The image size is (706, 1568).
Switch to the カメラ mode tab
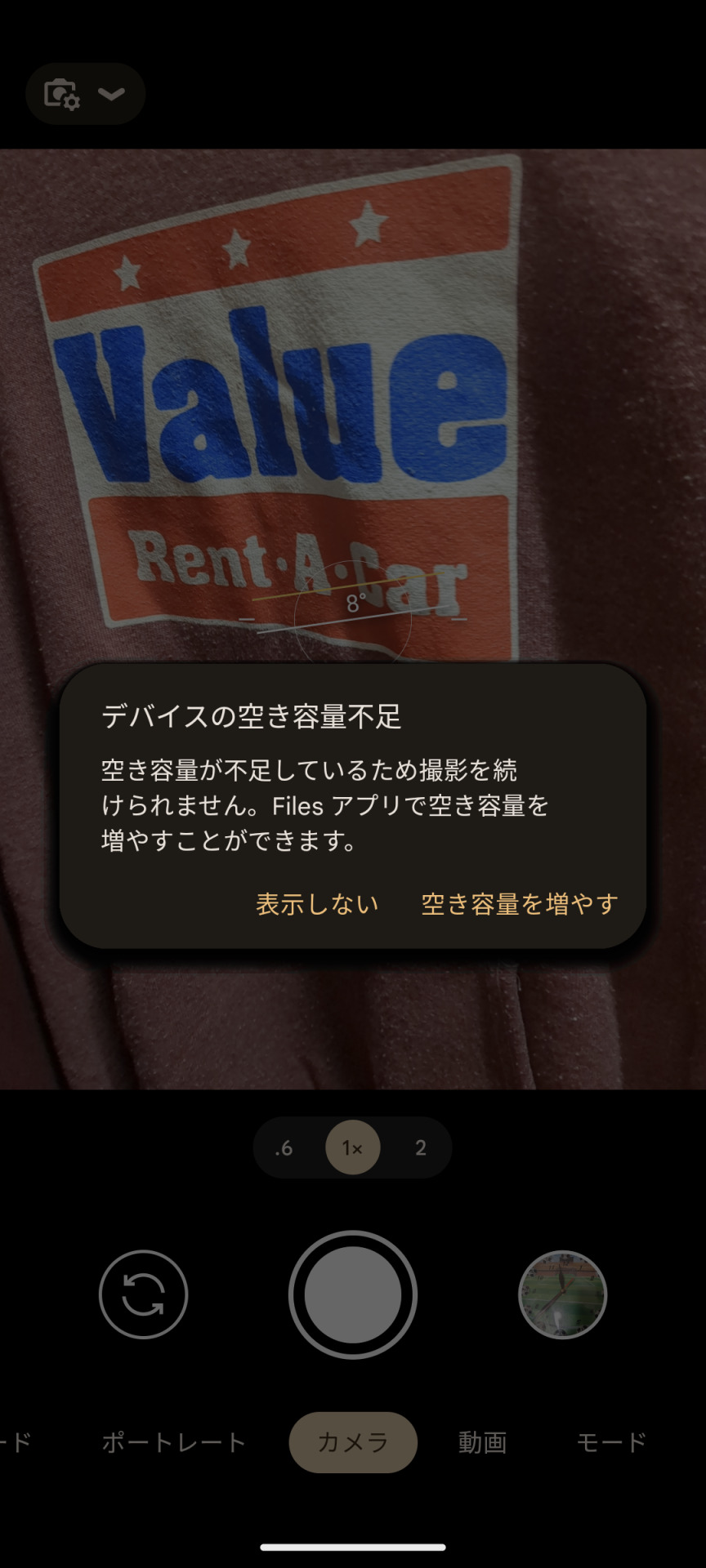point(352,1443)
